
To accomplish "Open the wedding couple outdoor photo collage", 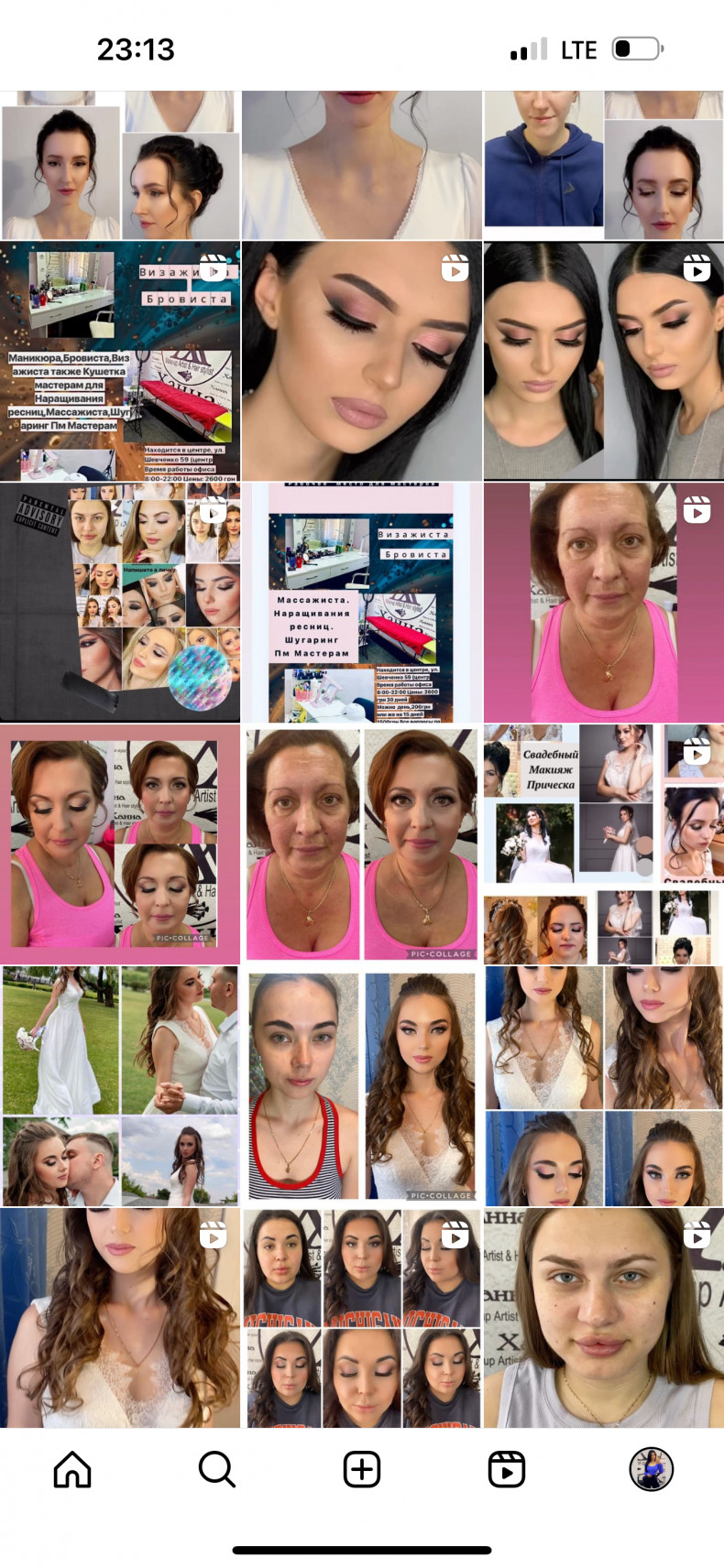I will [x=120, y=1085].
